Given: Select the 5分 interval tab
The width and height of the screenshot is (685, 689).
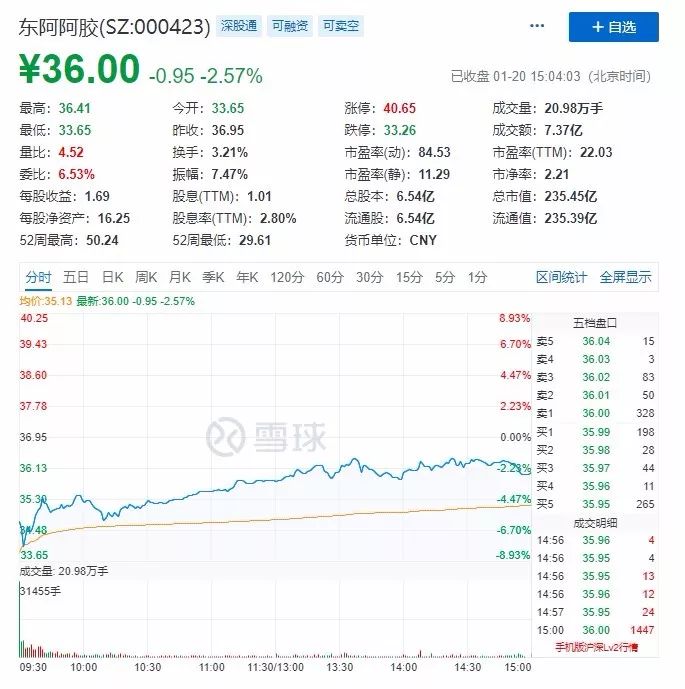Looking at the screenshot, I should click(x=445, y=277).
